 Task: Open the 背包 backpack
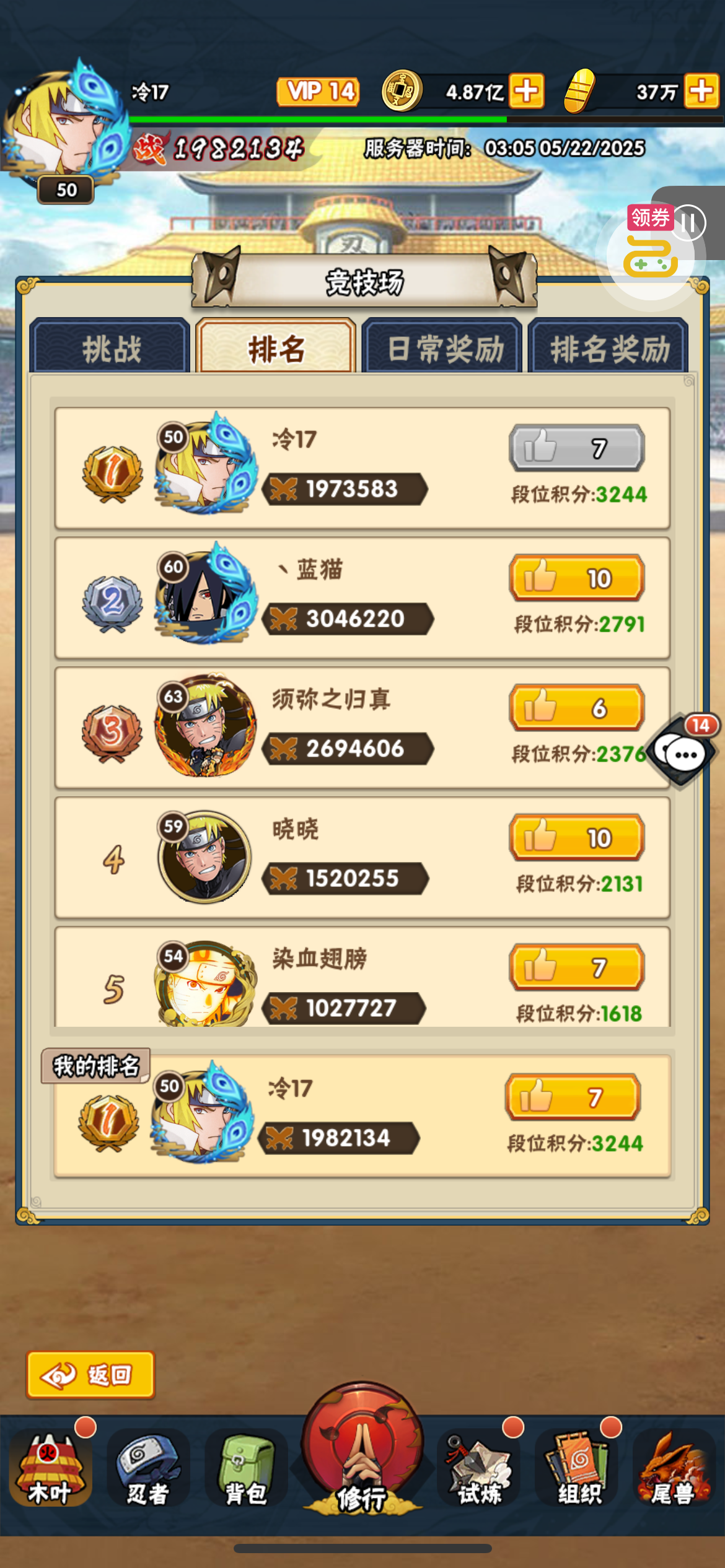tap(246, 1469)
